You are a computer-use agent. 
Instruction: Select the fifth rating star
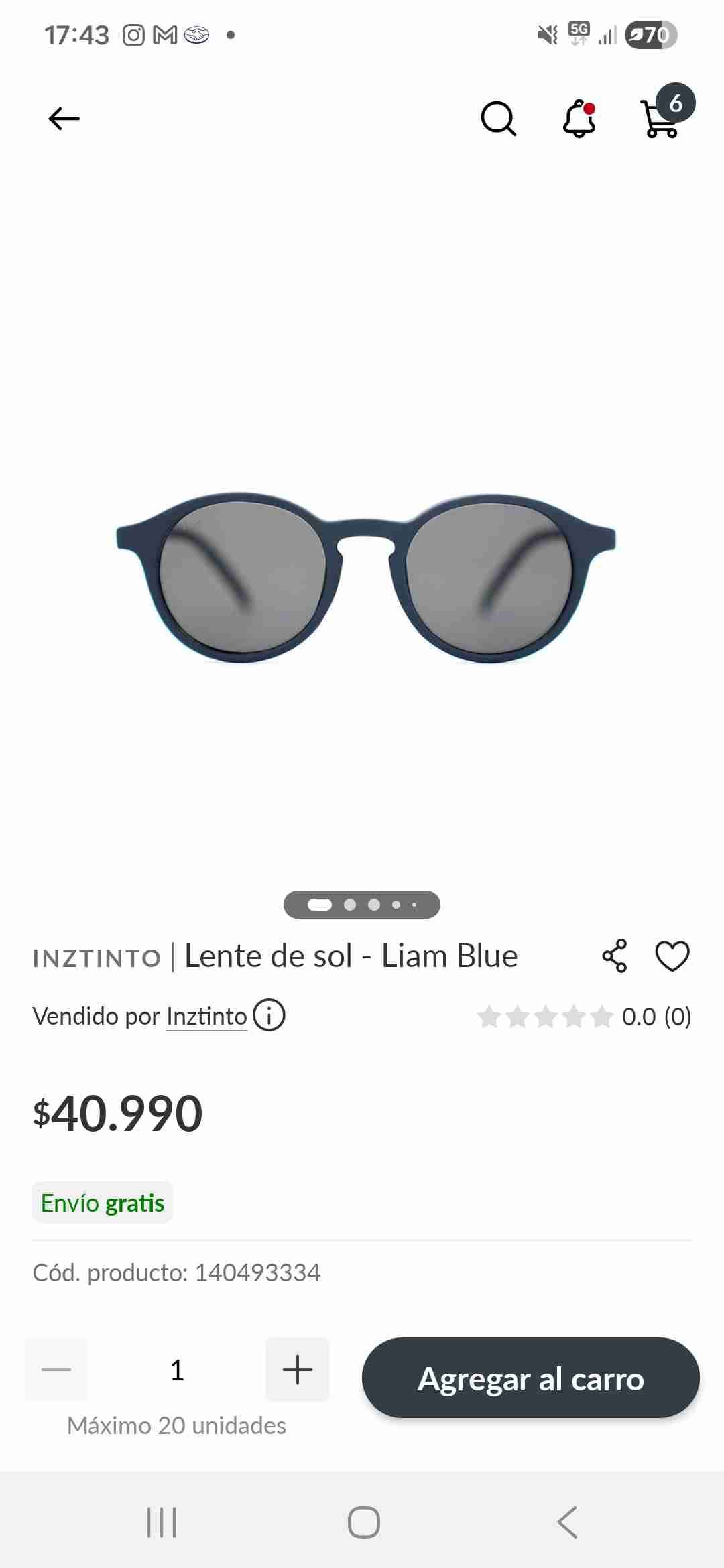coord(601,1017)
